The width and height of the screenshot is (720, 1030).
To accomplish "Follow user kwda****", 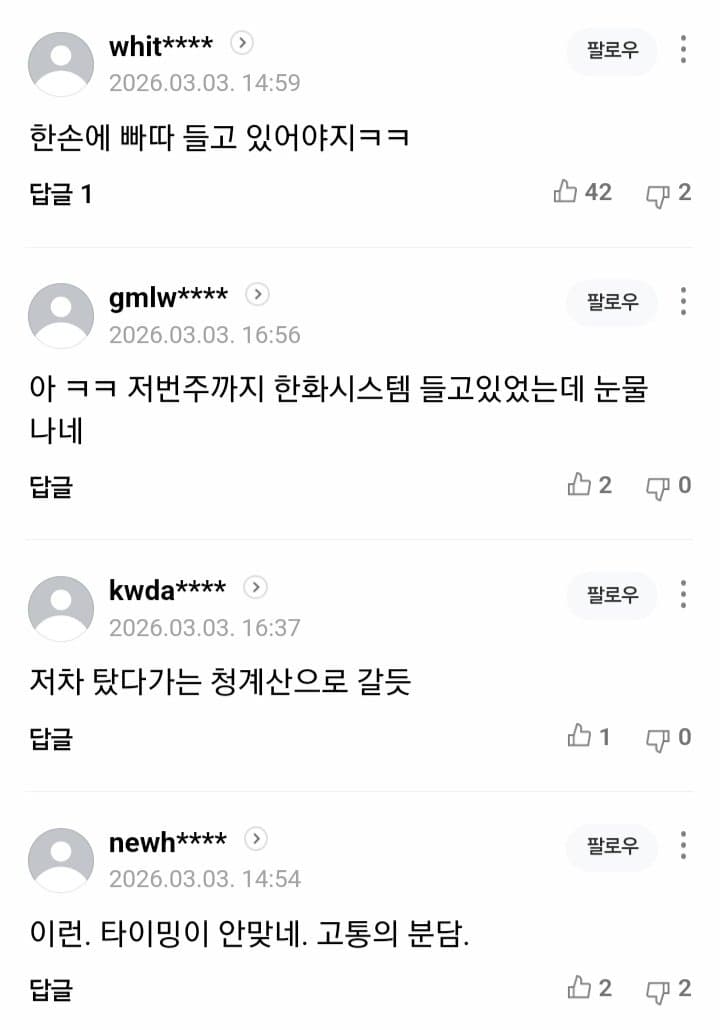I will [611, 595].
